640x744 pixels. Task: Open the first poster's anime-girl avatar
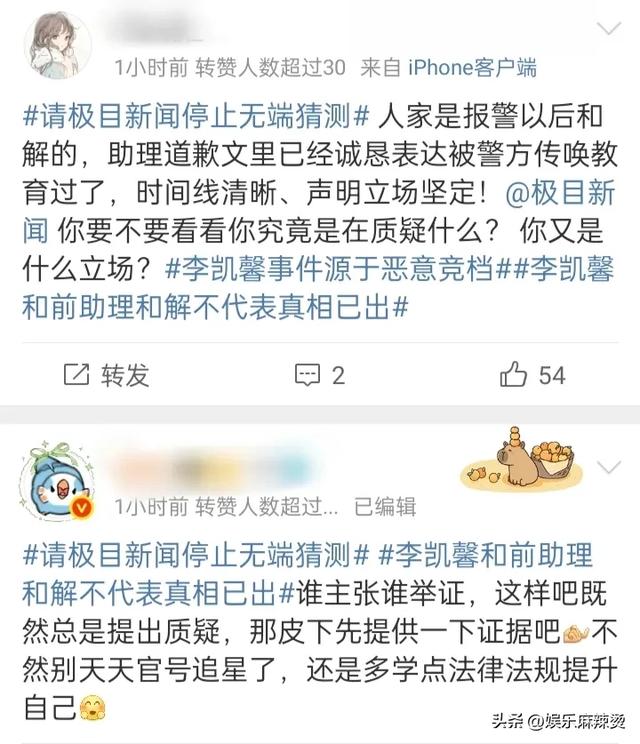tap(55, 47)
